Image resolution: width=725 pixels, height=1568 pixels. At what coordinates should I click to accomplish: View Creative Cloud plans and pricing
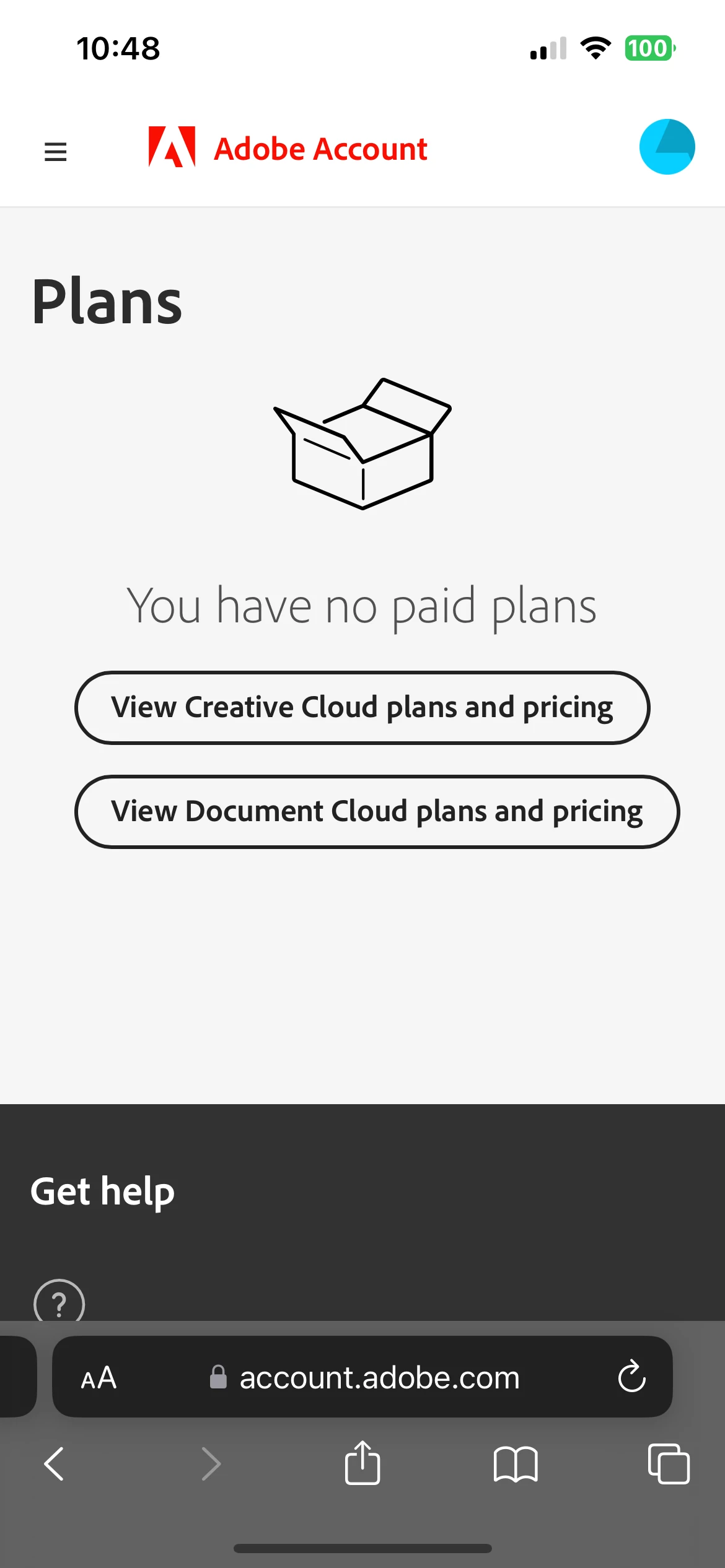coord(362,707)
